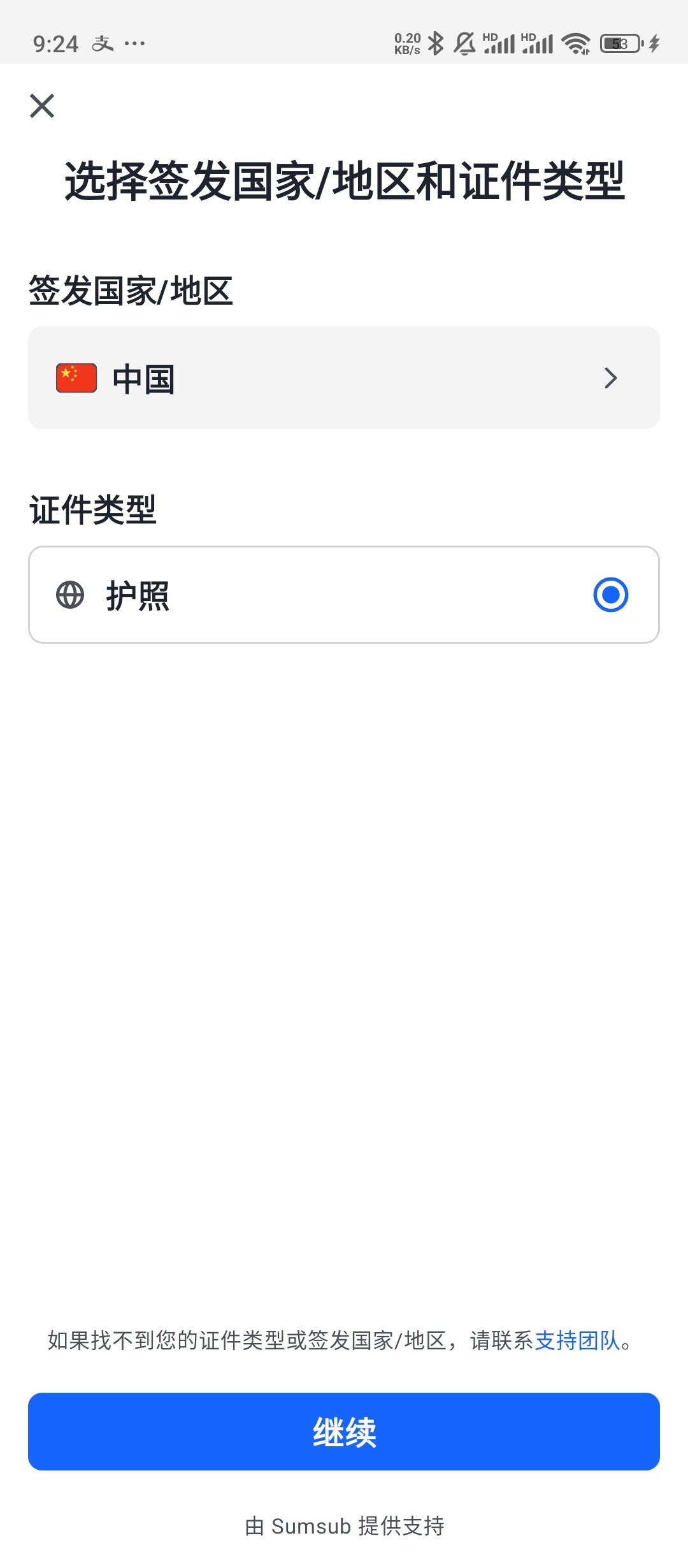Open the 中国 issuing country selector
Viewport: 688px width, 1568px height.
[x=344, y=378]
